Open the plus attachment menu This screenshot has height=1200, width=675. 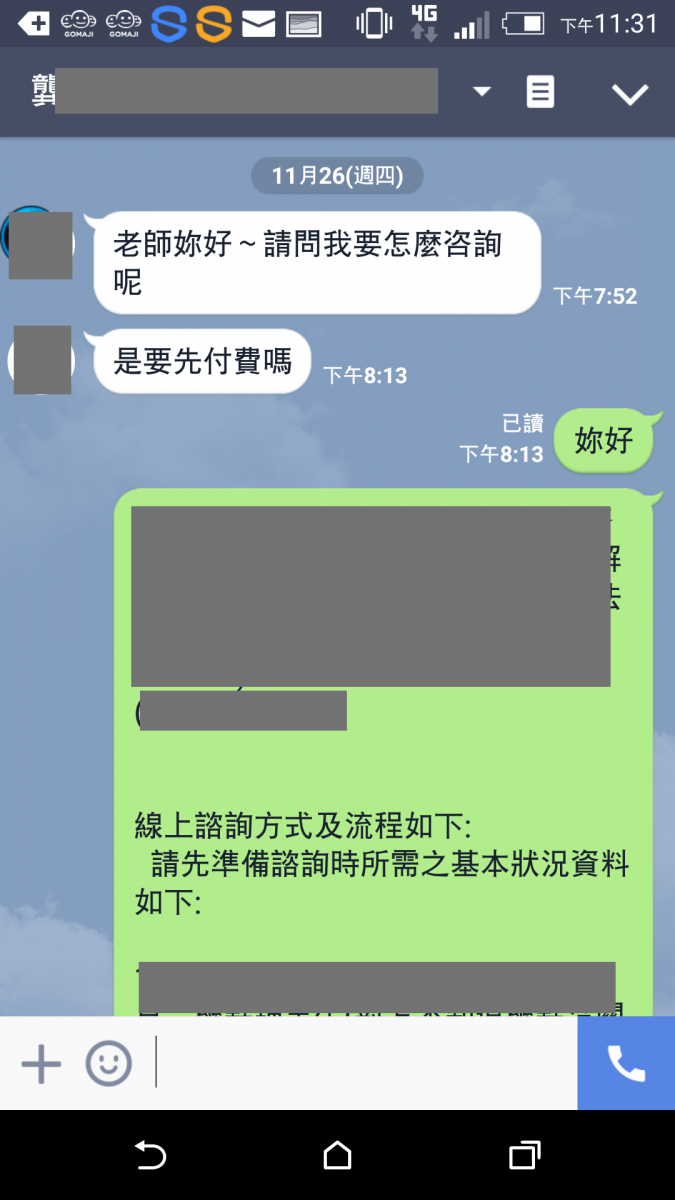(x=41, y=1064)
